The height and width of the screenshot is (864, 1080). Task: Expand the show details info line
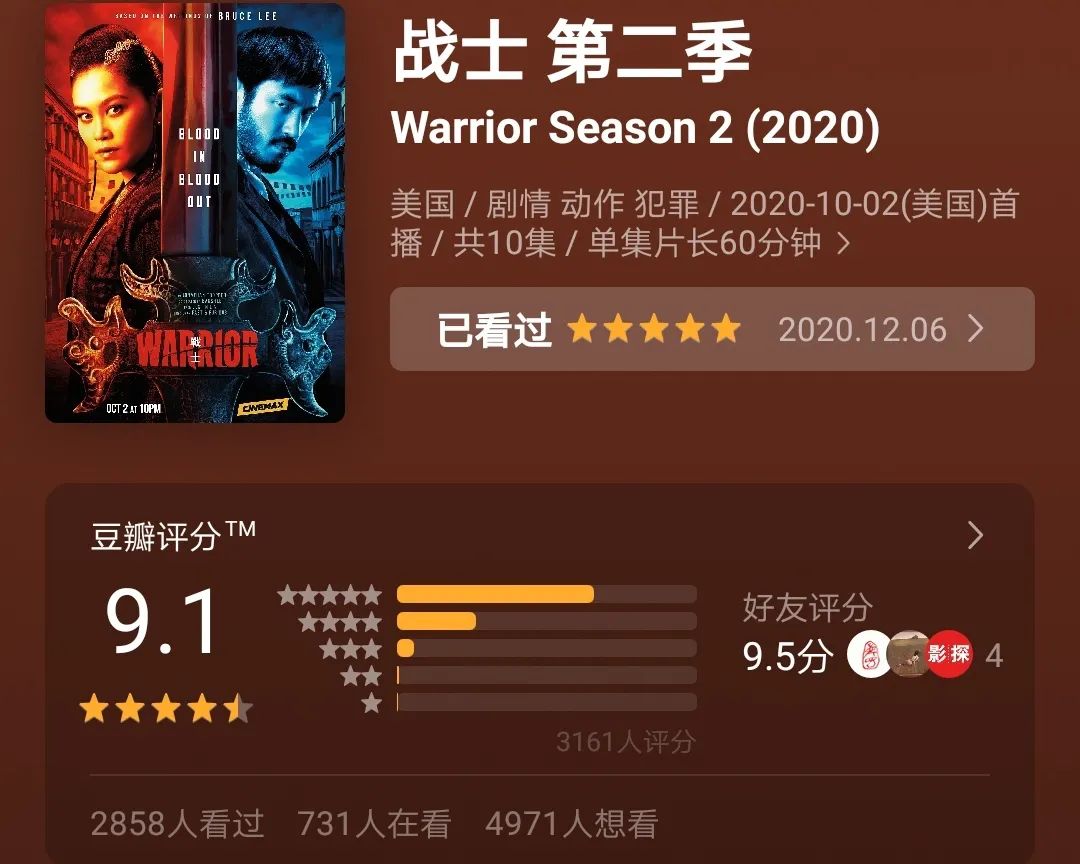(843, 243)
